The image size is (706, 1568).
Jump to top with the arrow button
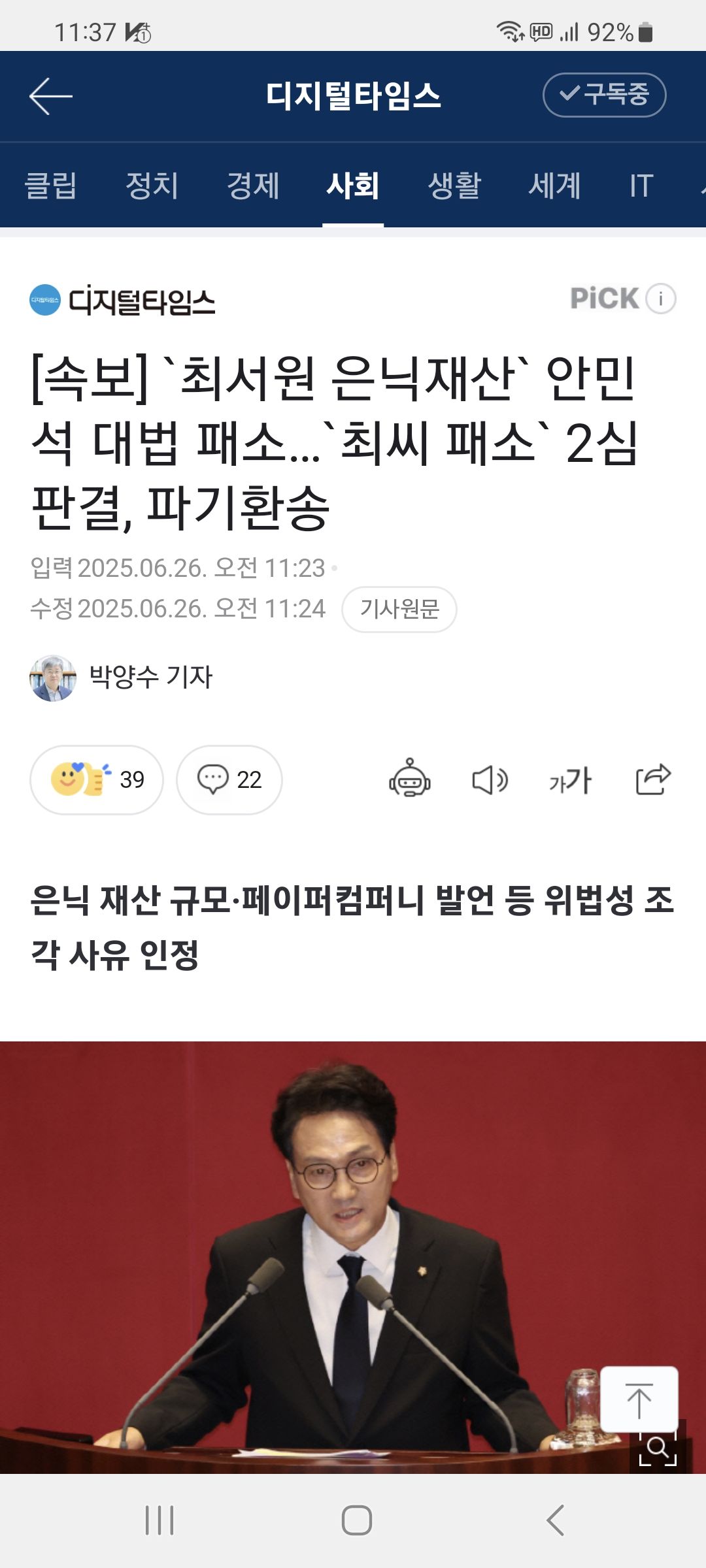click(x=639, y=1399)
